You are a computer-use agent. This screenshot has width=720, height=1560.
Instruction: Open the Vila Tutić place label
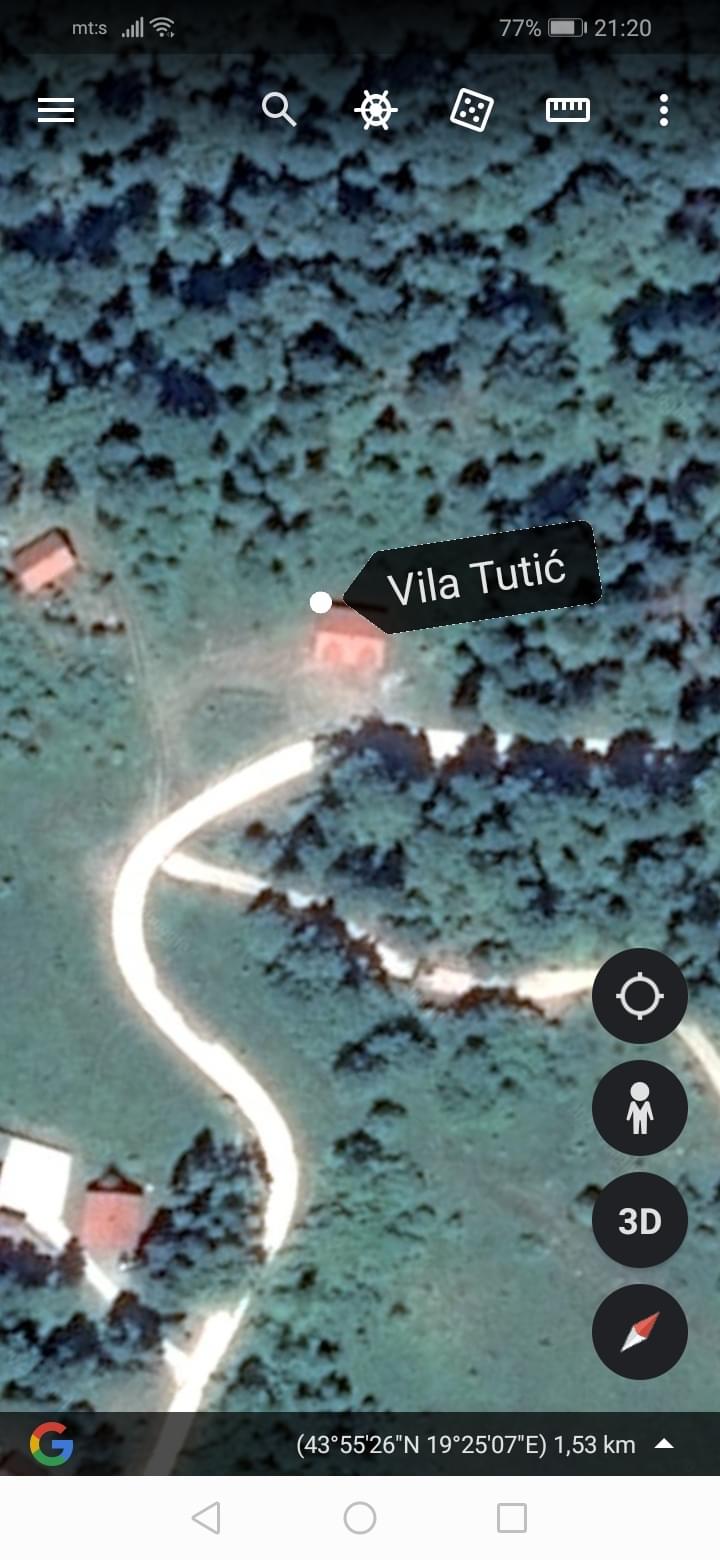coord(475,577)
